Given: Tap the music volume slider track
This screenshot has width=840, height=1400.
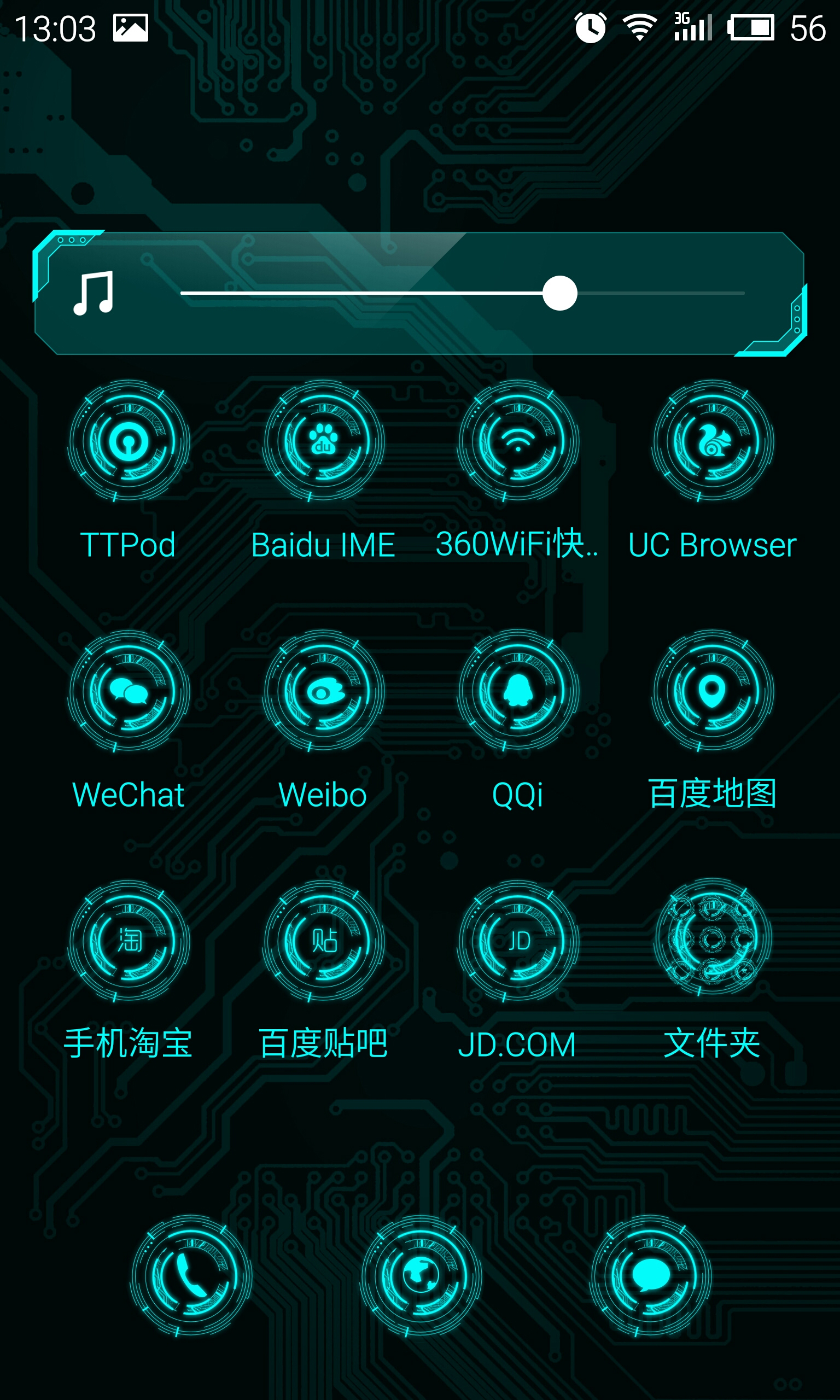Looking at the screenshot, I should click(462, 293).
